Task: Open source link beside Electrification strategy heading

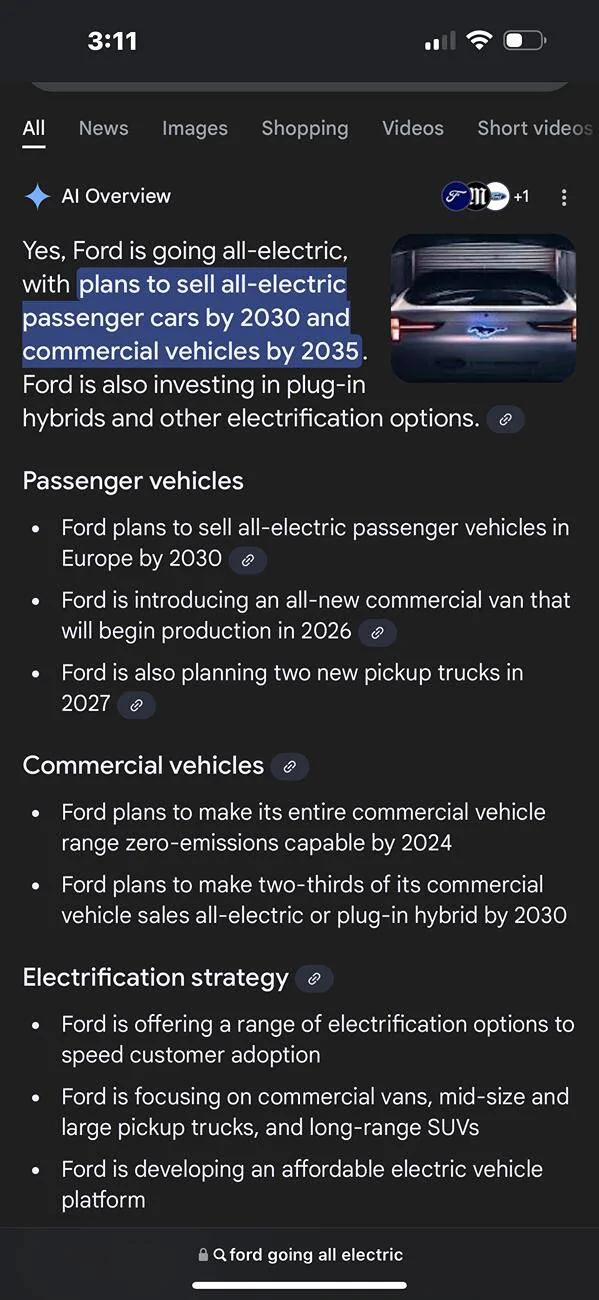Action: pyautogui.click(x=314, y=979)
